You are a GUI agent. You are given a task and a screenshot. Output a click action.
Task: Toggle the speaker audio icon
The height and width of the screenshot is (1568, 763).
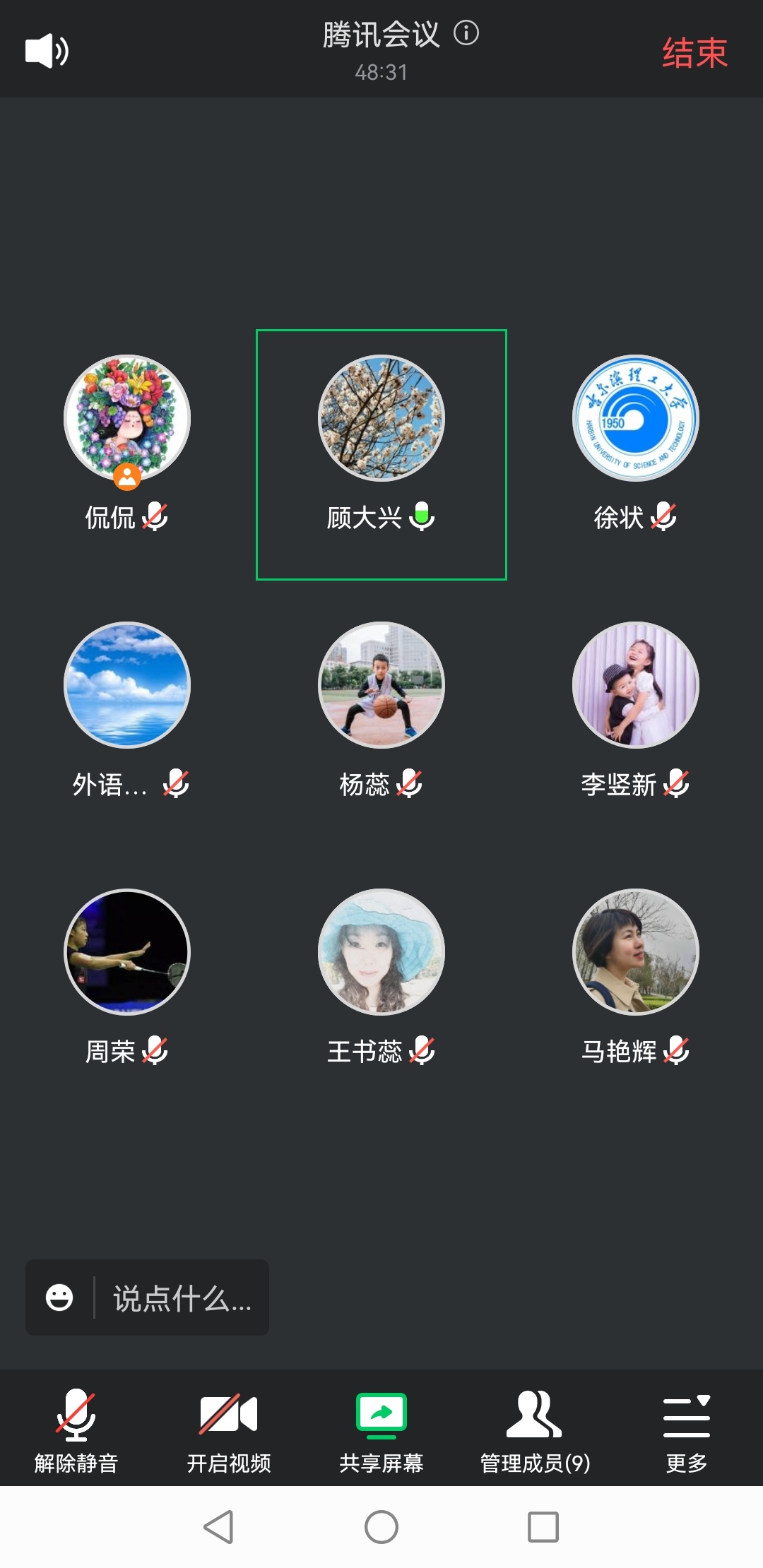click(47, 51)
